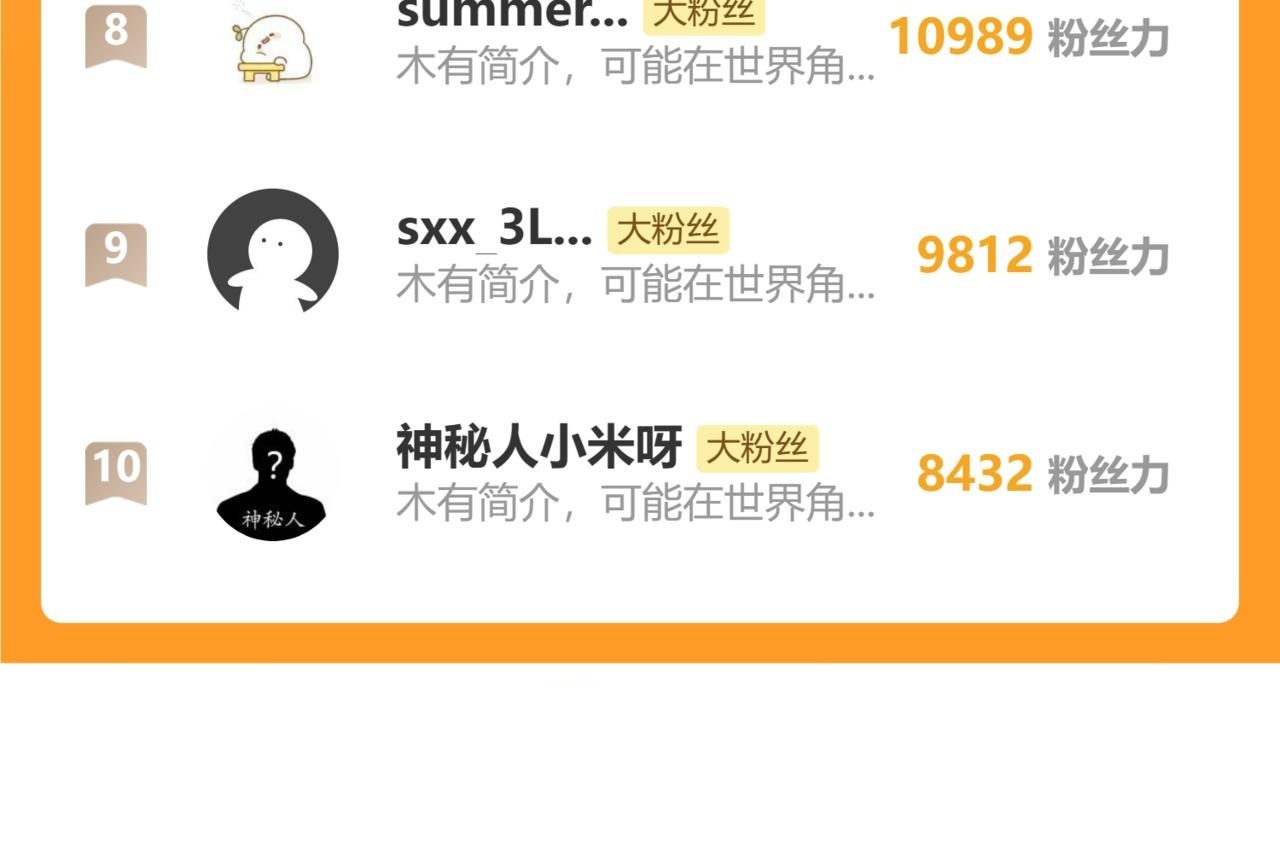Open the summer... fan row ranked 8

click(640, 38)
